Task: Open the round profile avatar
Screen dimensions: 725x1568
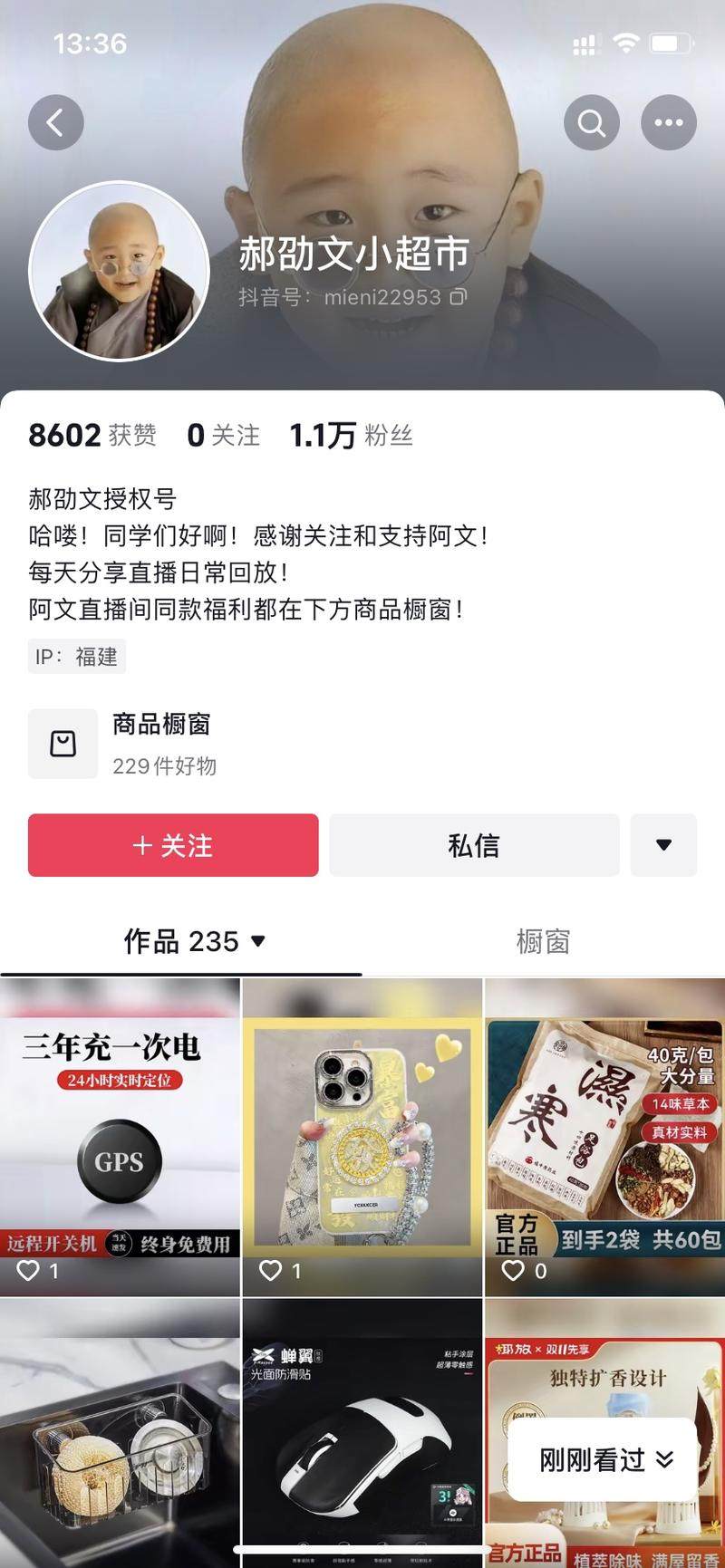Action: coord(119,270)
